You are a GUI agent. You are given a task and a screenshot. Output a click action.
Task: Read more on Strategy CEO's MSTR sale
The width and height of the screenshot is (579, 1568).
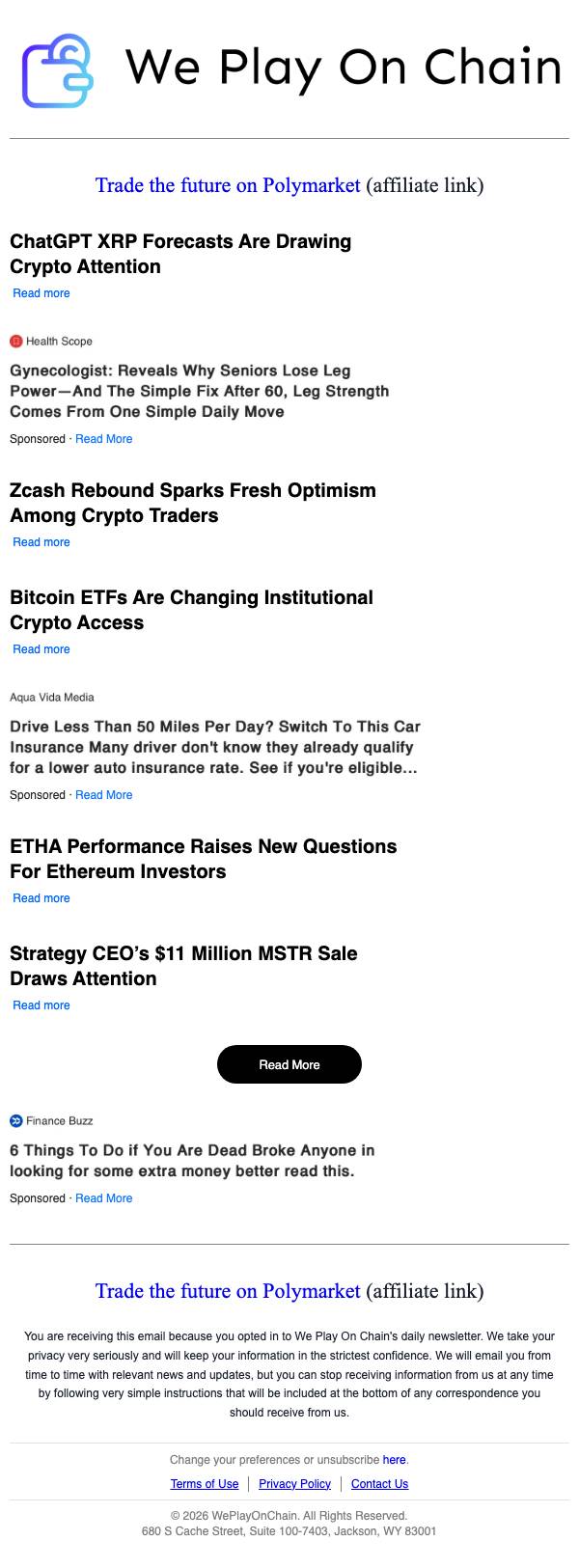[x=41, y=1005]
